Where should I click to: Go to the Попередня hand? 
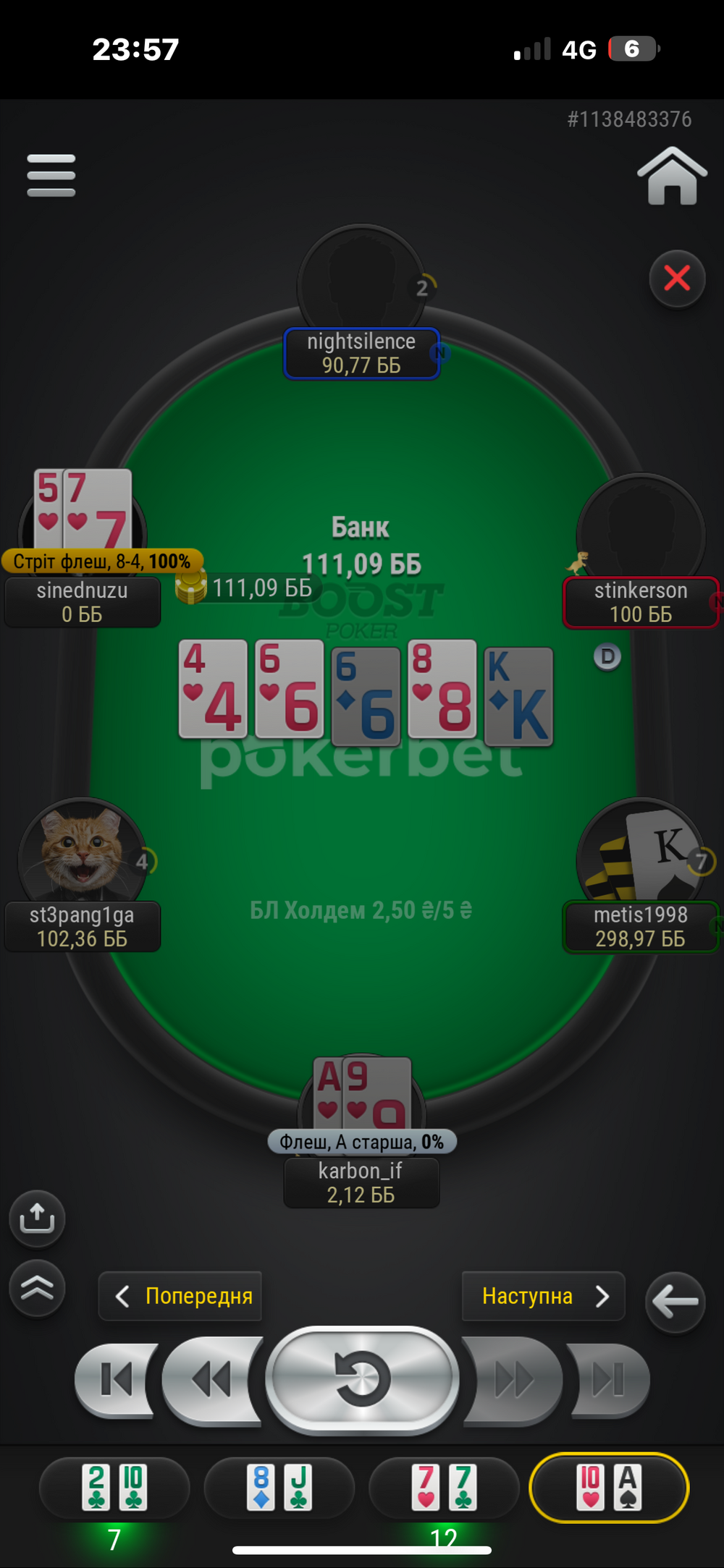180,1296
